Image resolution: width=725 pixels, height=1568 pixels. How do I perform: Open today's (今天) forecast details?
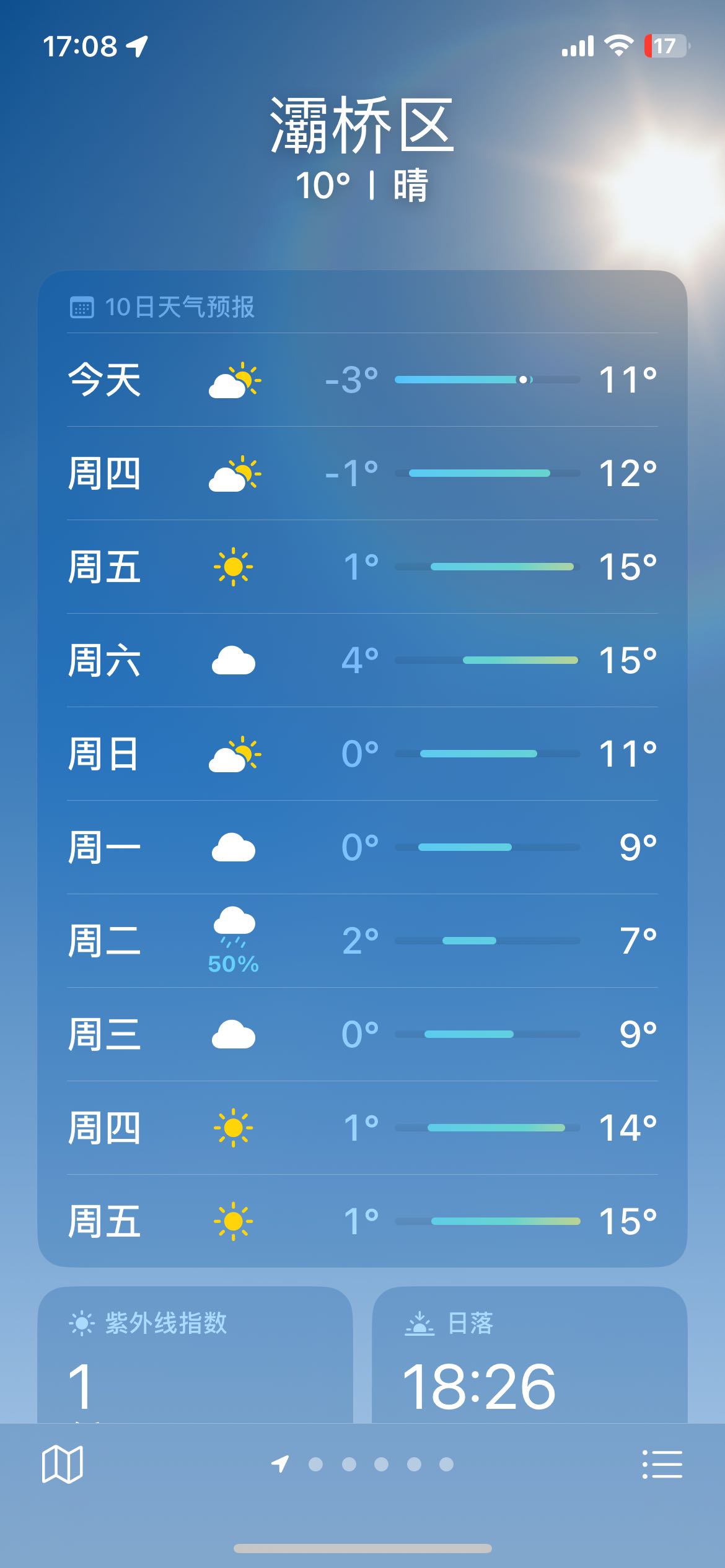362,380
